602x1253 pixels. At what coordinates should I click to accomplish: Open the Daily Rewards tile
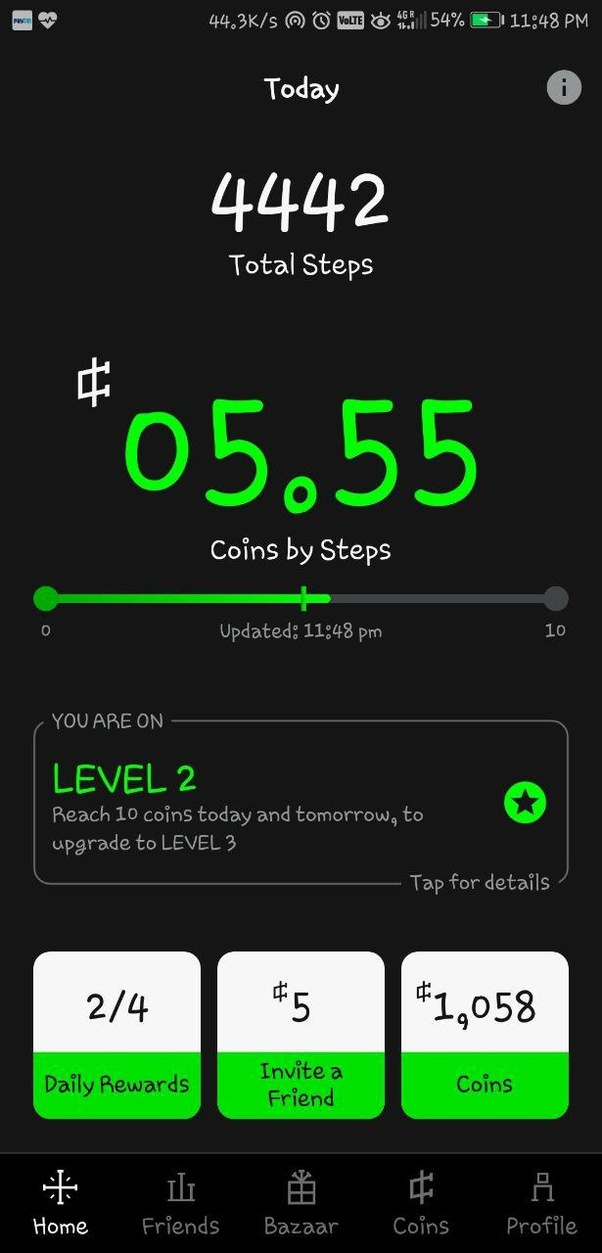117,1034
